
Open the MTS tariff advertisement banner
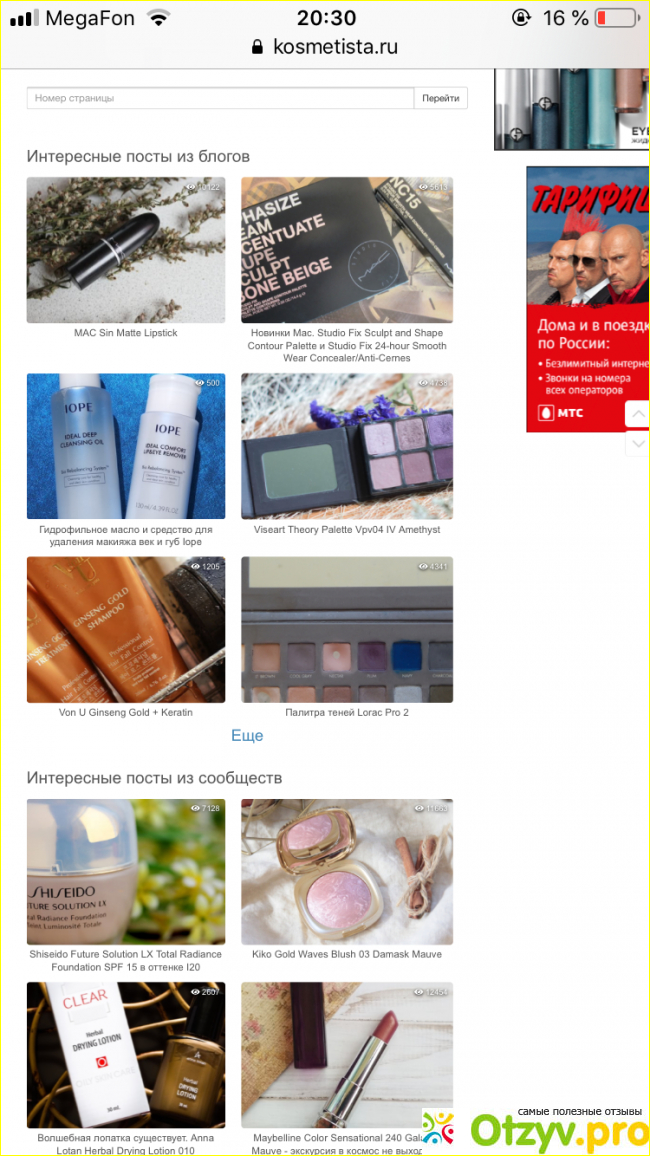pyautogui.click(x=587, y=299)
